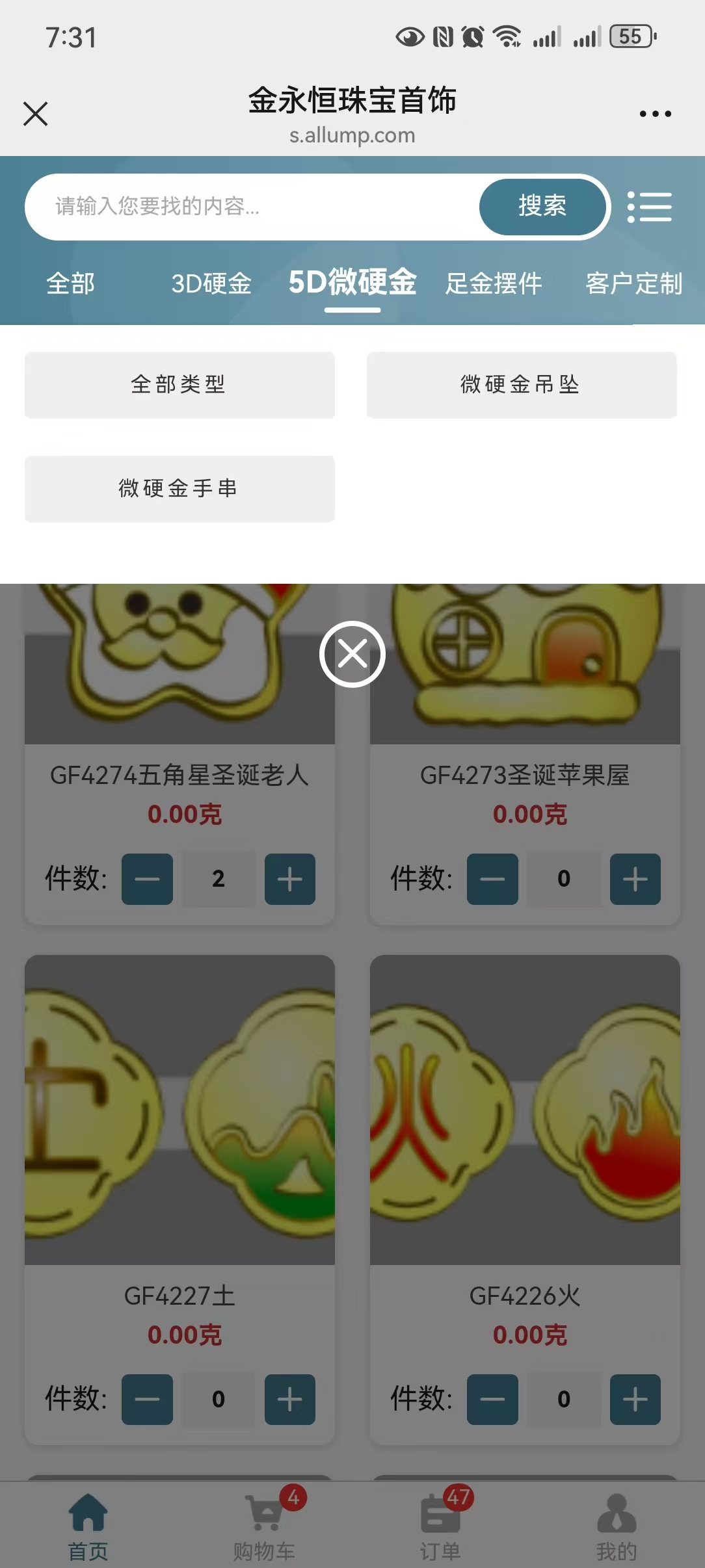Filter by 微硬金吊坠
Image resolution: width=705 pixels, height=1568 pixels.
(522, 385)
